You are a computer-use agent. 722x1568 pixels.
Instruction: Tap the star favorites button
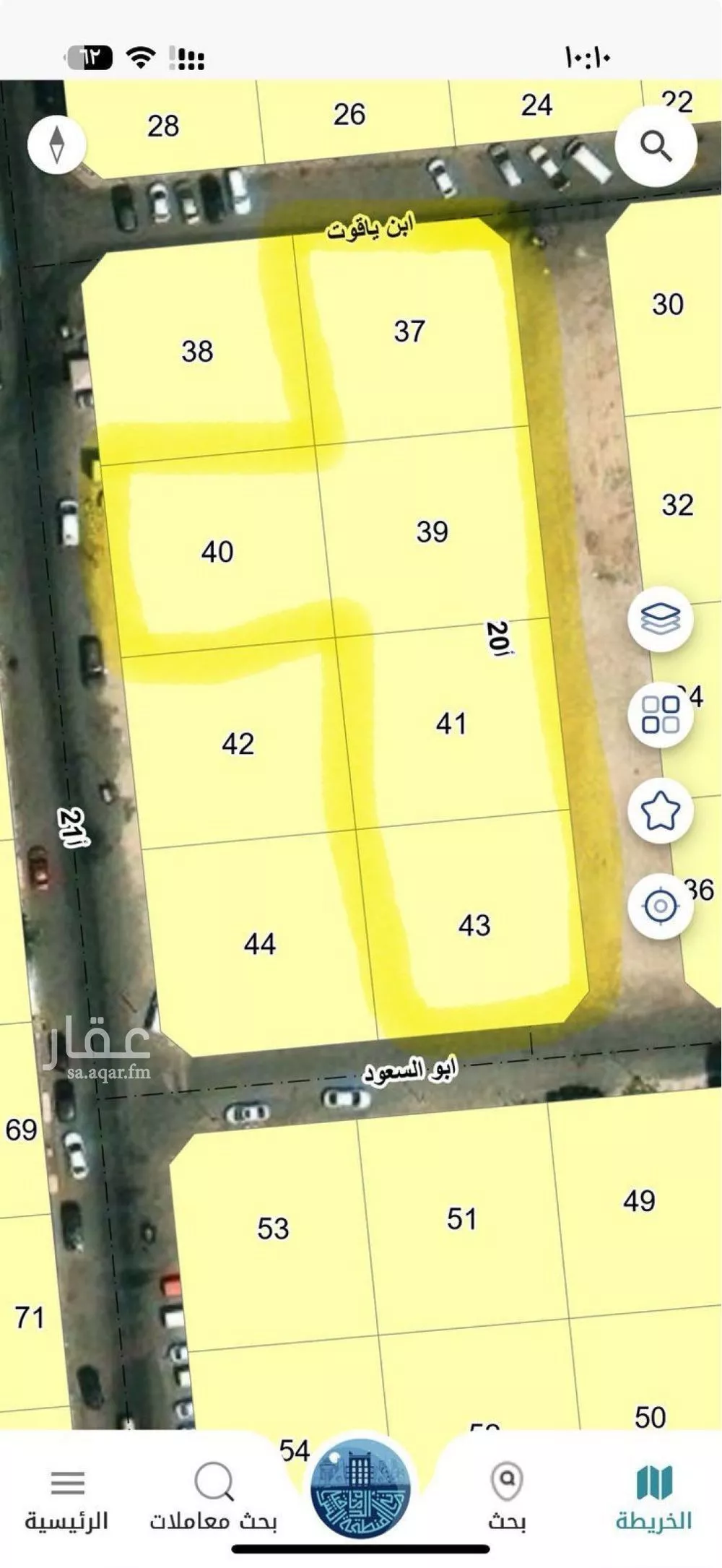click(x=660, y=810)
